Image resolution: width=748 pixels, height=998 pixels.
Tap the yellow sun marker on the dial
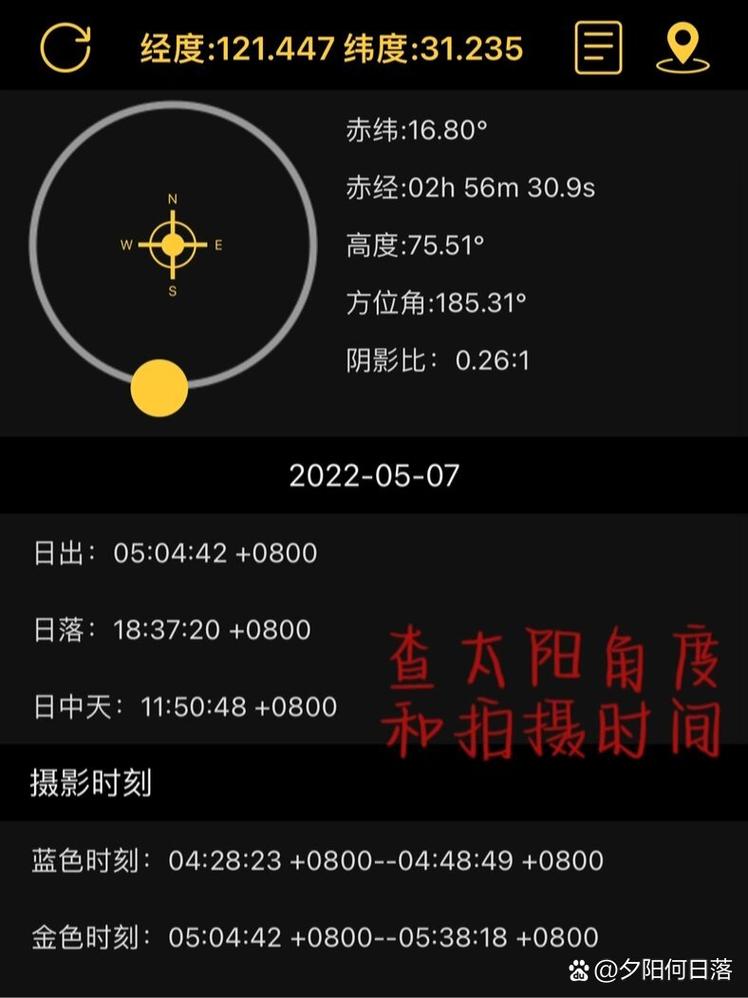point(158,387)
